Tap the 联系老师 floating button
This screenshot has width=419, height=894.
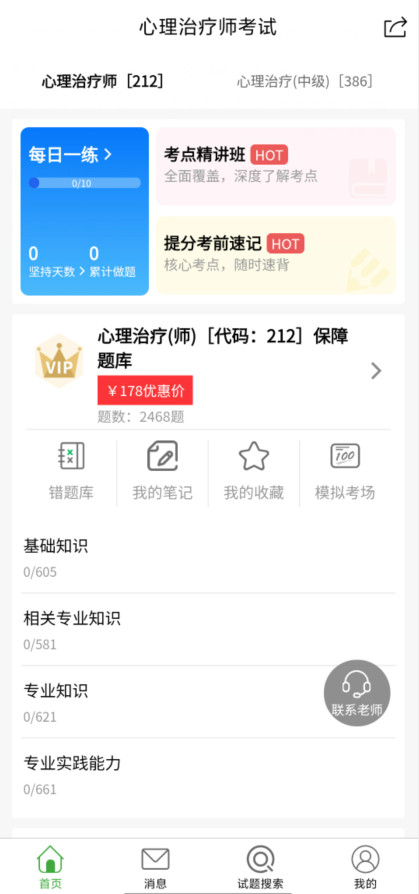357,693
